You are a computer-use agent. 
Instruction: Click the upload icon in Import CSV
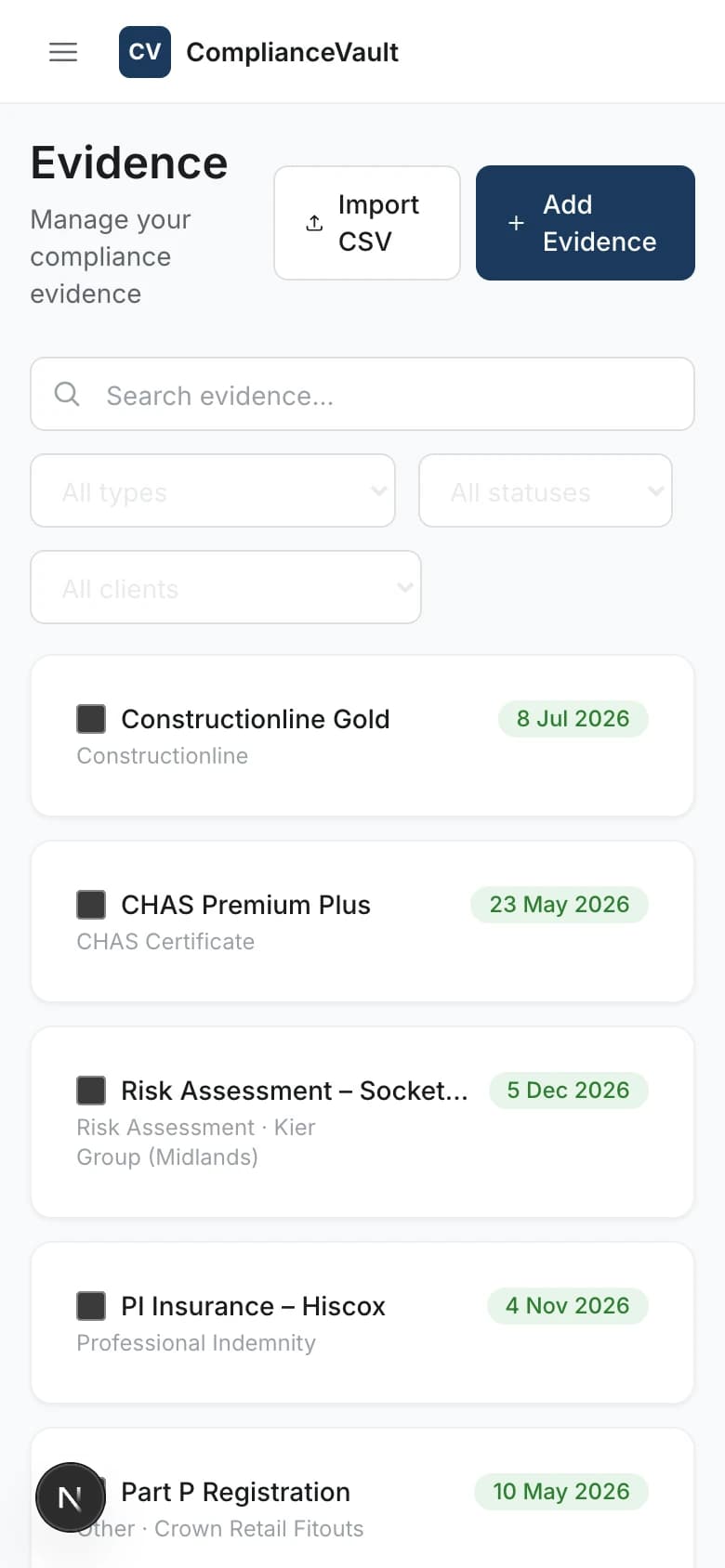312,223
